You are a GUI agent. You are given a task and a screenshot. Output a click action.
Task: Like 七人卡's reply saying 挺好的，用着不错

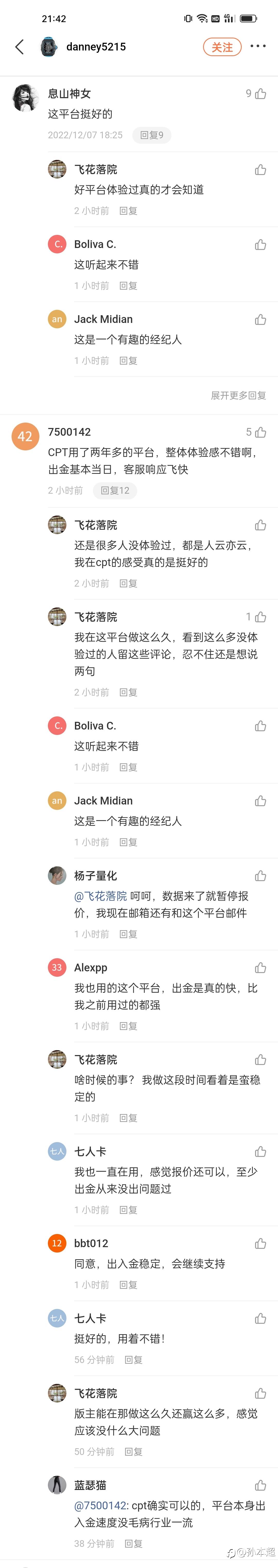click(x=260, y=1318)
